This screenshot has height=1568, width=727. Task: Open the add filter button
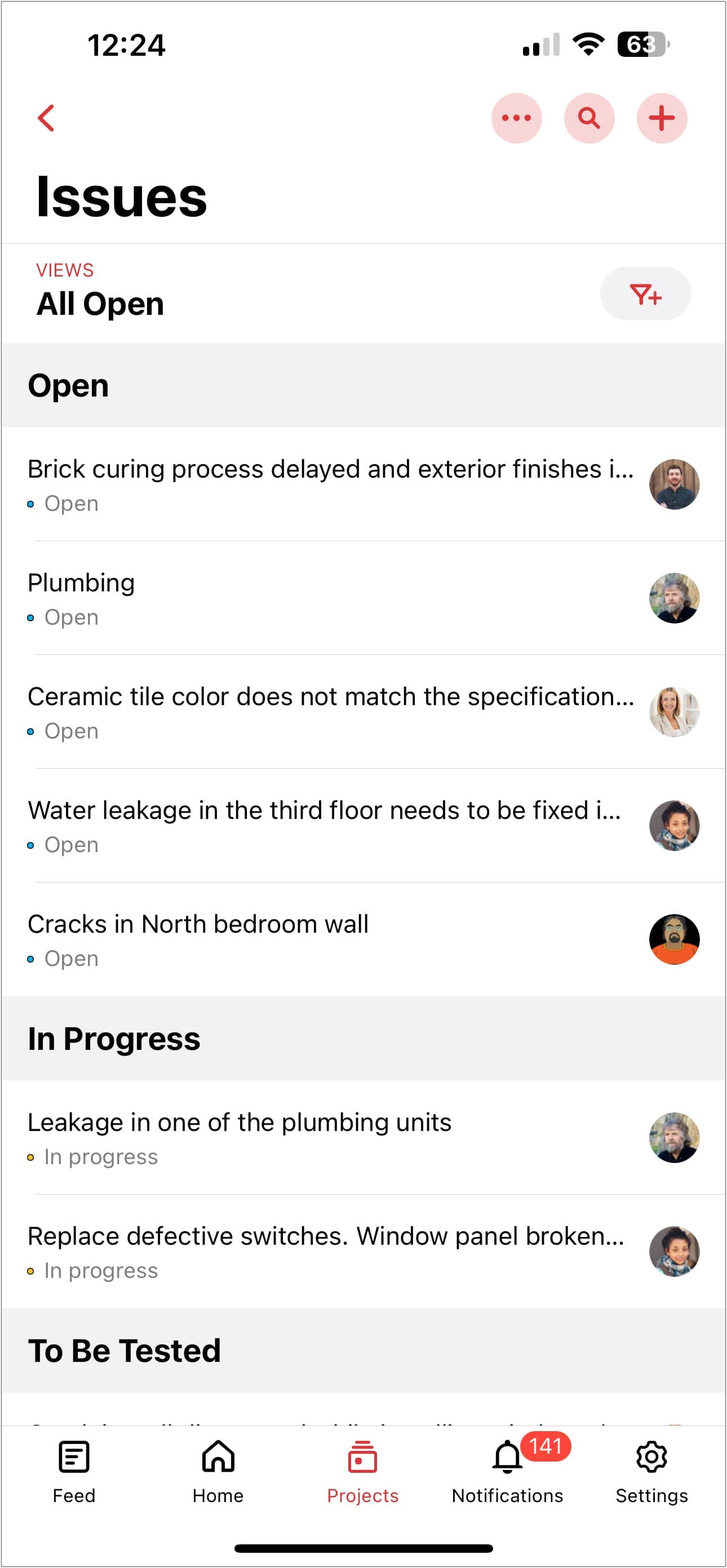645,294
